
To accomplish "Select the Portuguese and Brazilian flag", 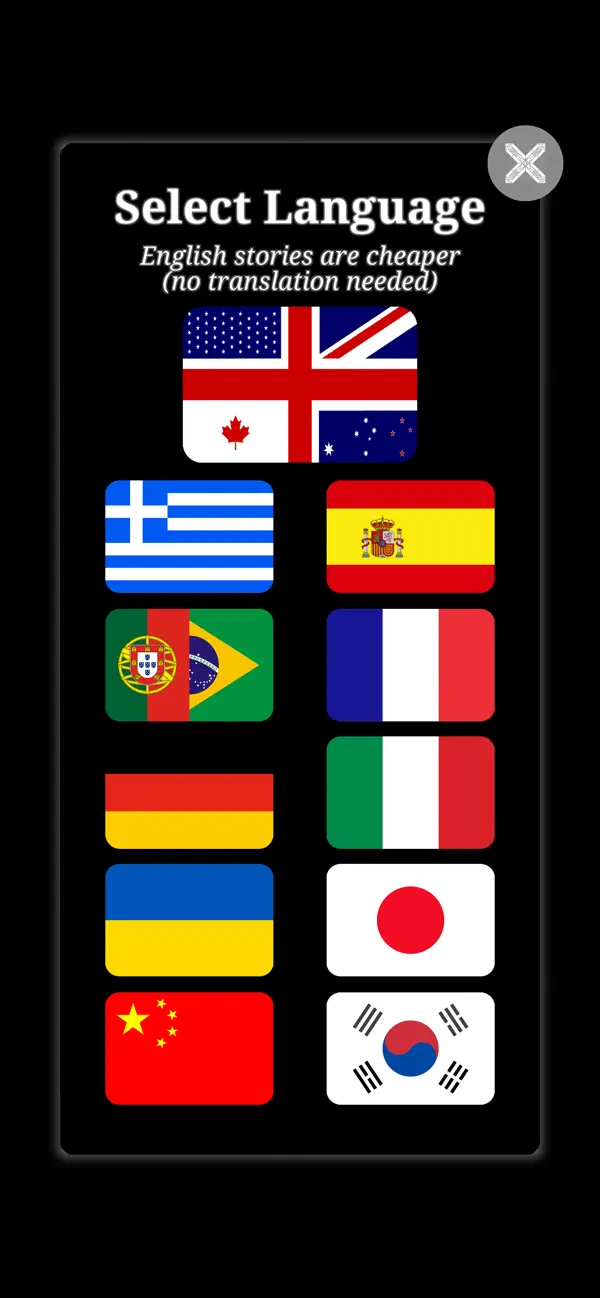I will [189, 665].
